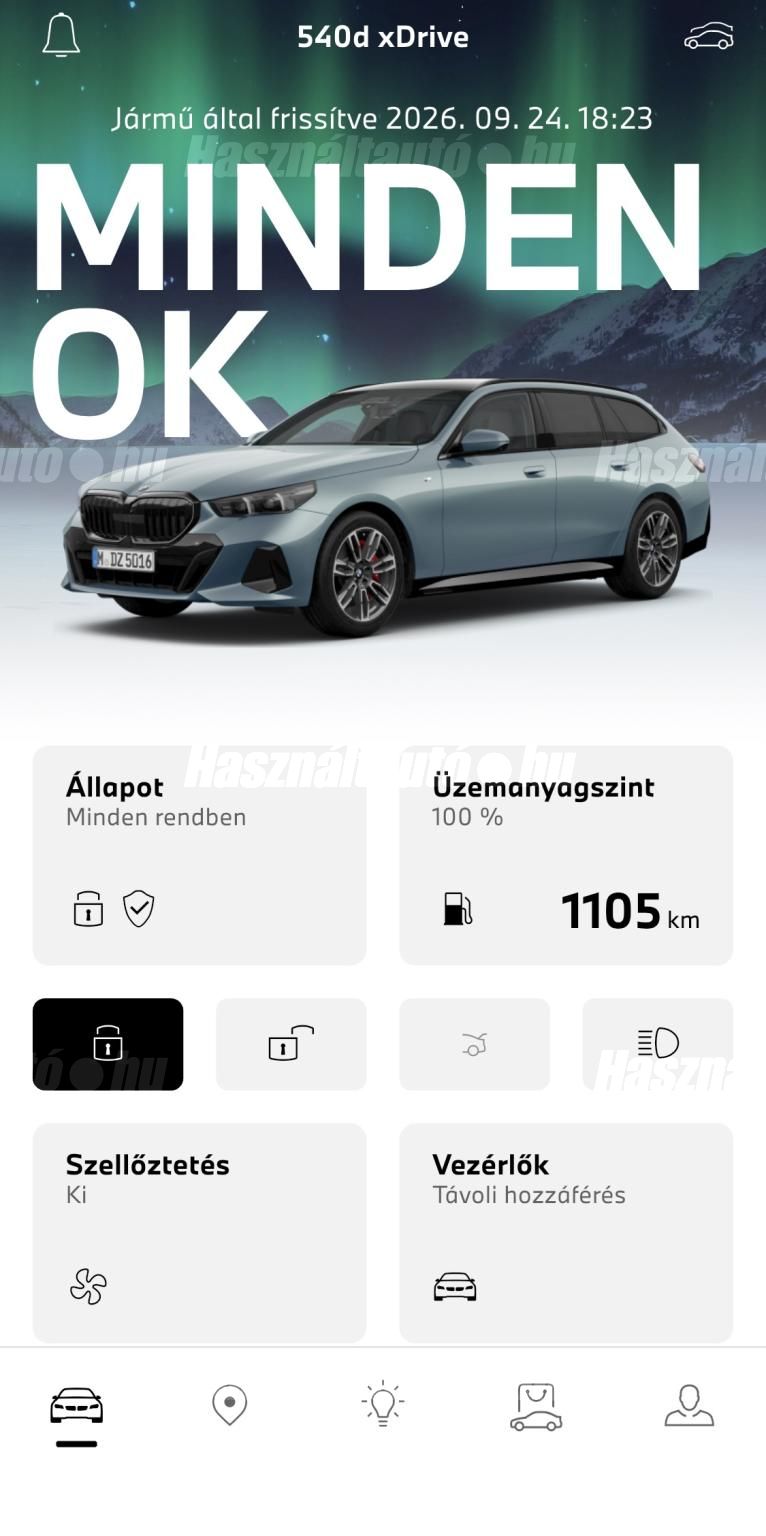Open the shopping bag store tab
766x1536 pixels.
pyautogui.click(x=536, y=1406)
